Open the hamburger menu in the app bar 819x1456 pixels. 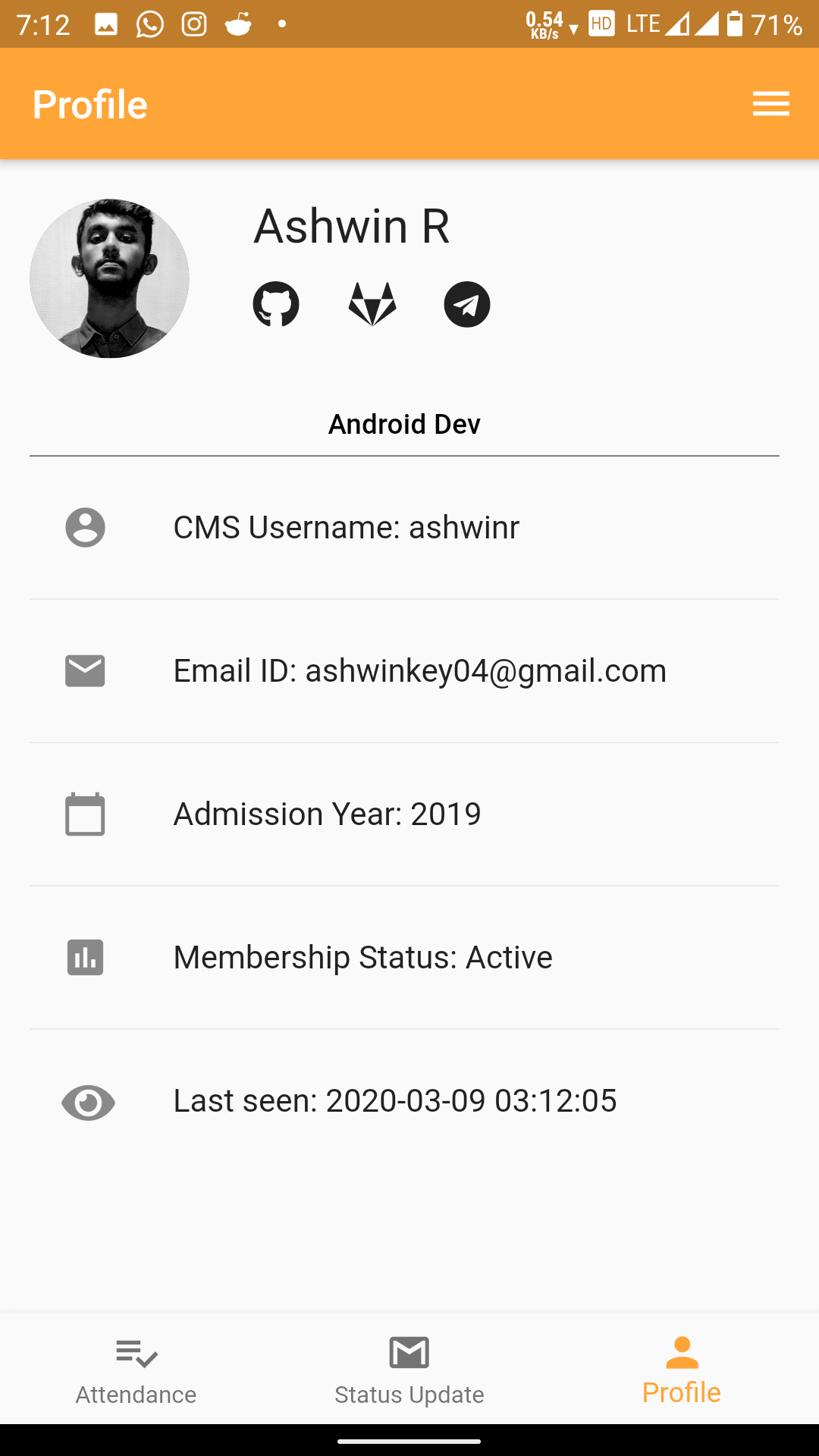771,104
